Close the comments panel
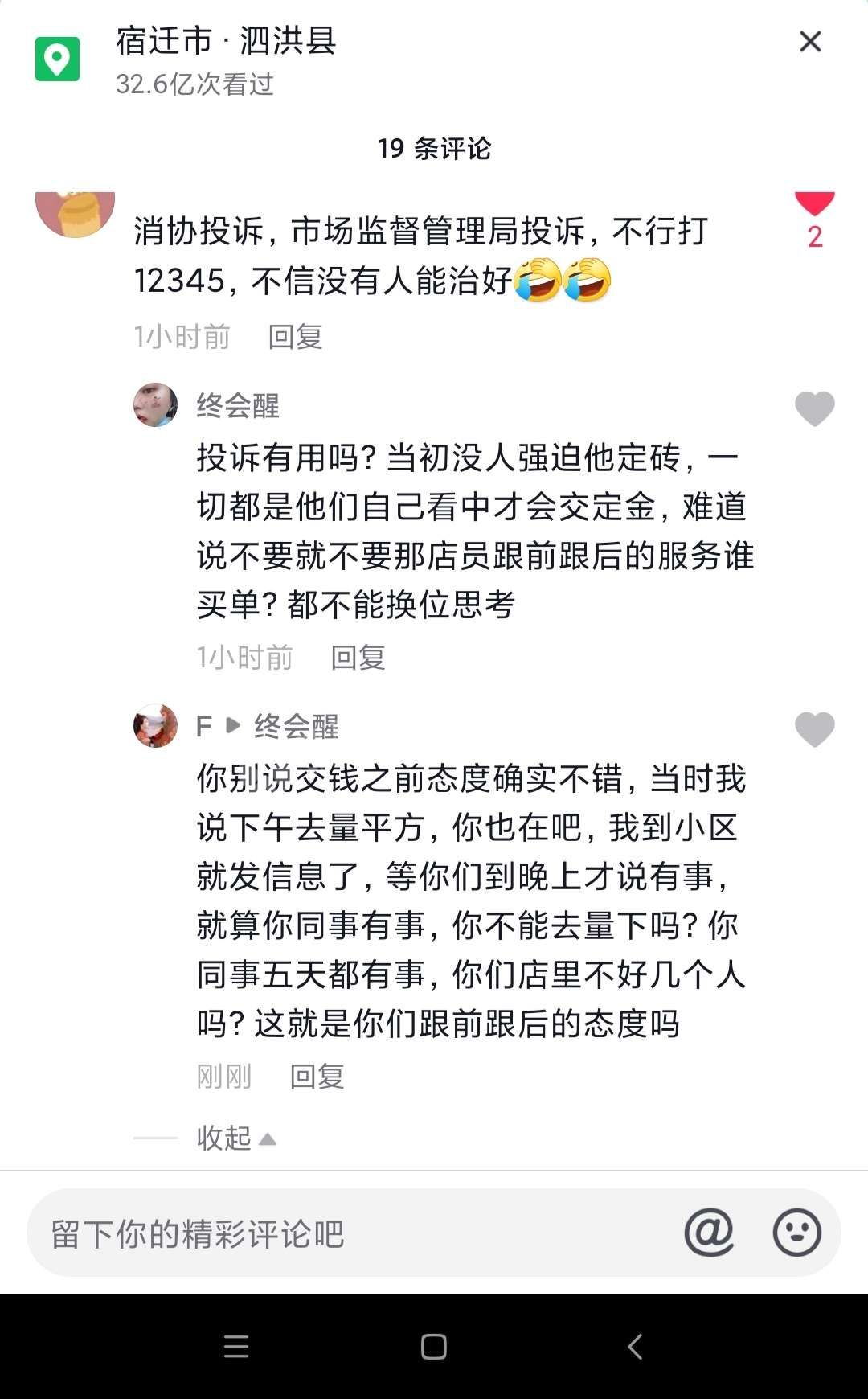Image resolution: width=868 pixels, height=1399 pixels. (x=810, y=42)
